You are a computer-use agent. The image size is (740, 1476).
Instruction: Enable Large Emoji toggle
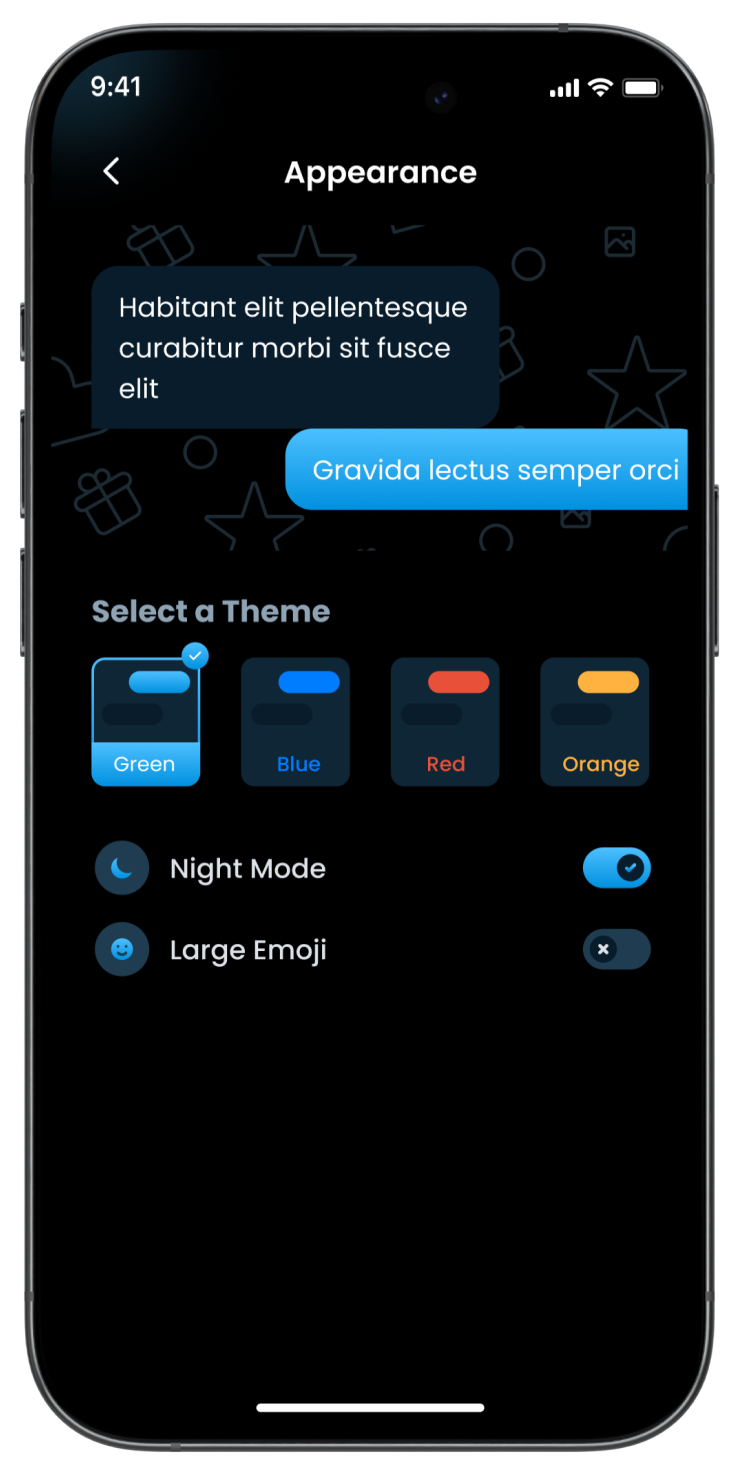(x=616, y=950)
